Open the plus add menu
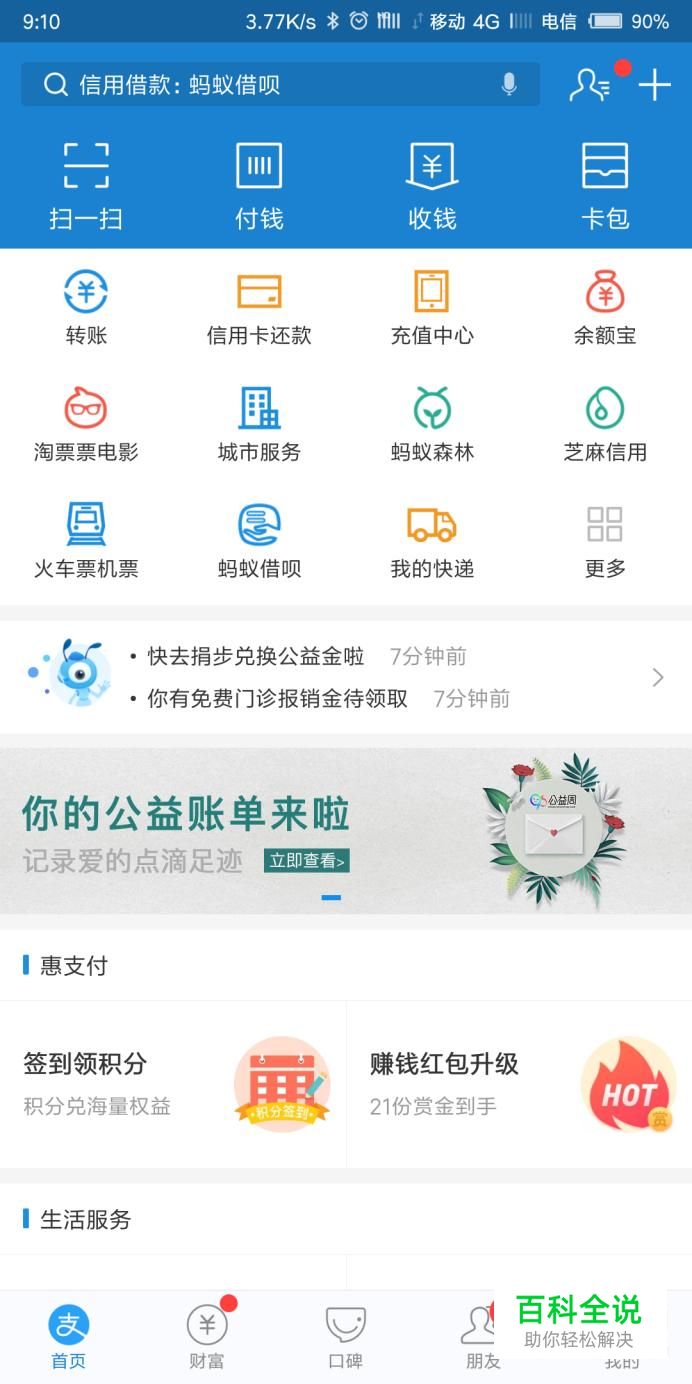This screenshot has width=692, height=1384. tap(655, 85)
